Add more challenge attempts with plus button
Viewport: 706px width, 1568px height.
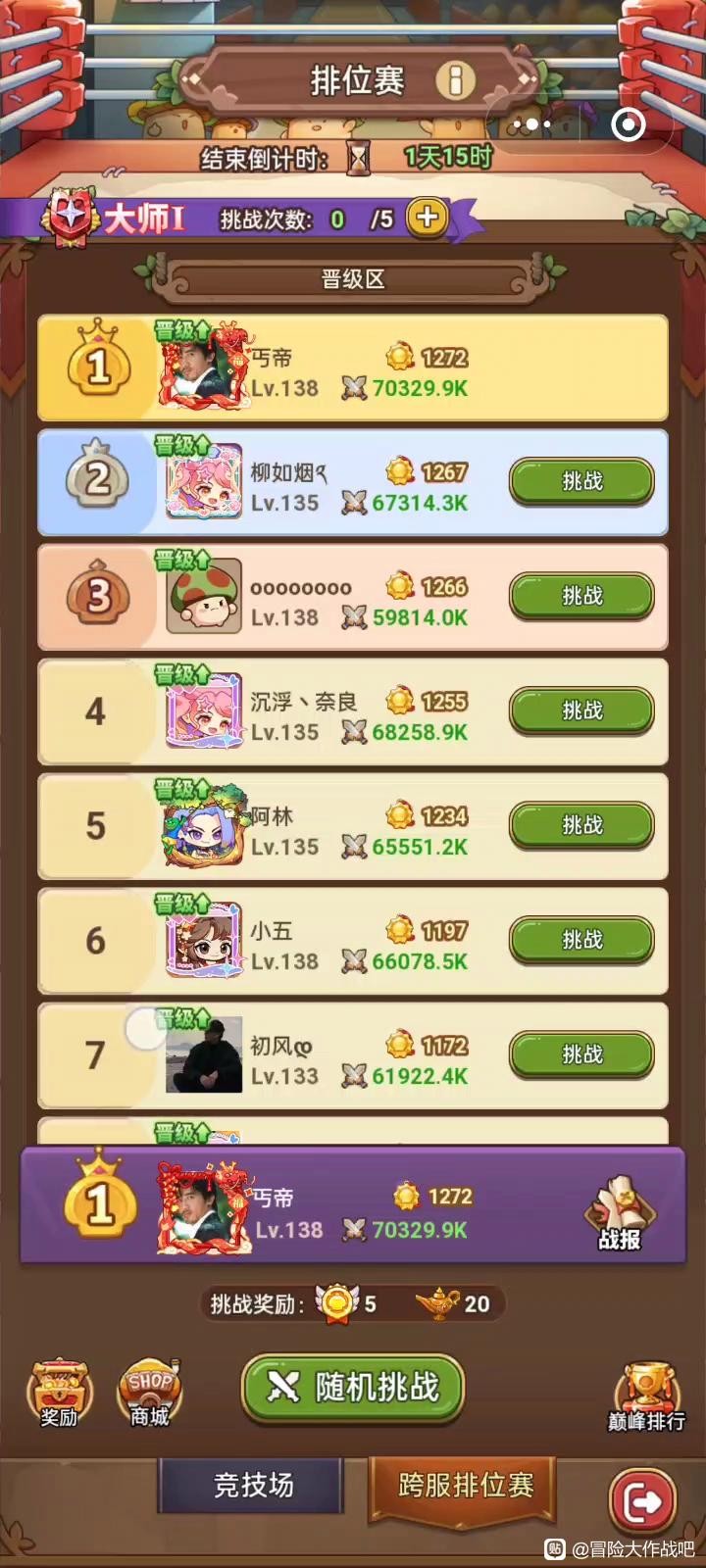427,218
